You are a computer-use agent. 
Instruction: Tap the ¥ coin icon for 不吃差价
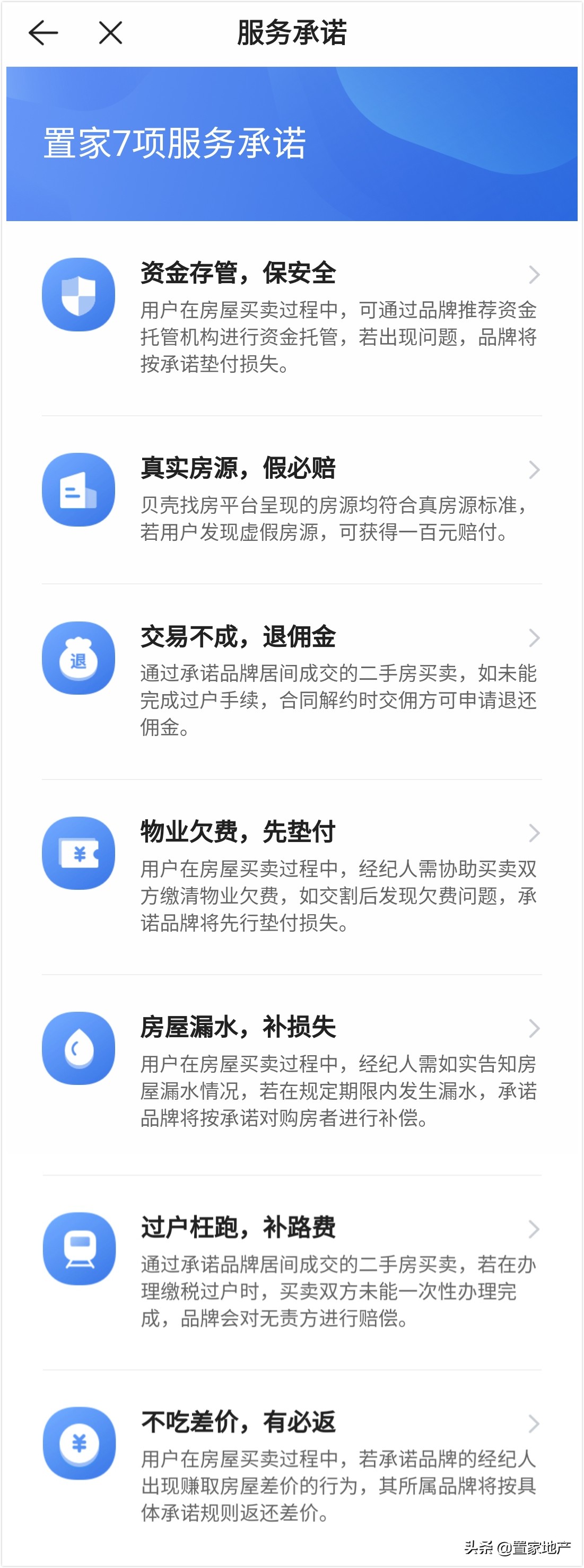78,1443
